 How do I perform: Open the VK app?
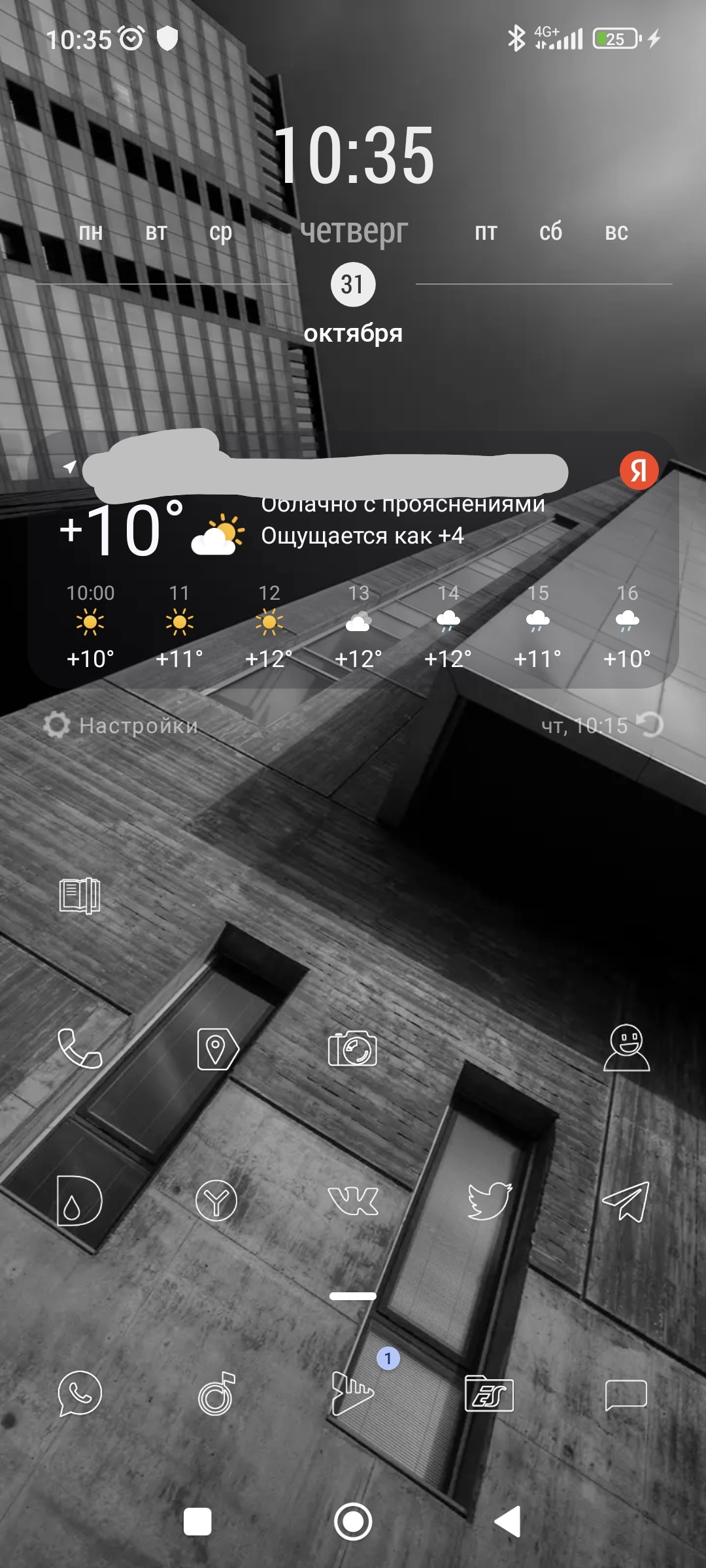(353, 1201)
